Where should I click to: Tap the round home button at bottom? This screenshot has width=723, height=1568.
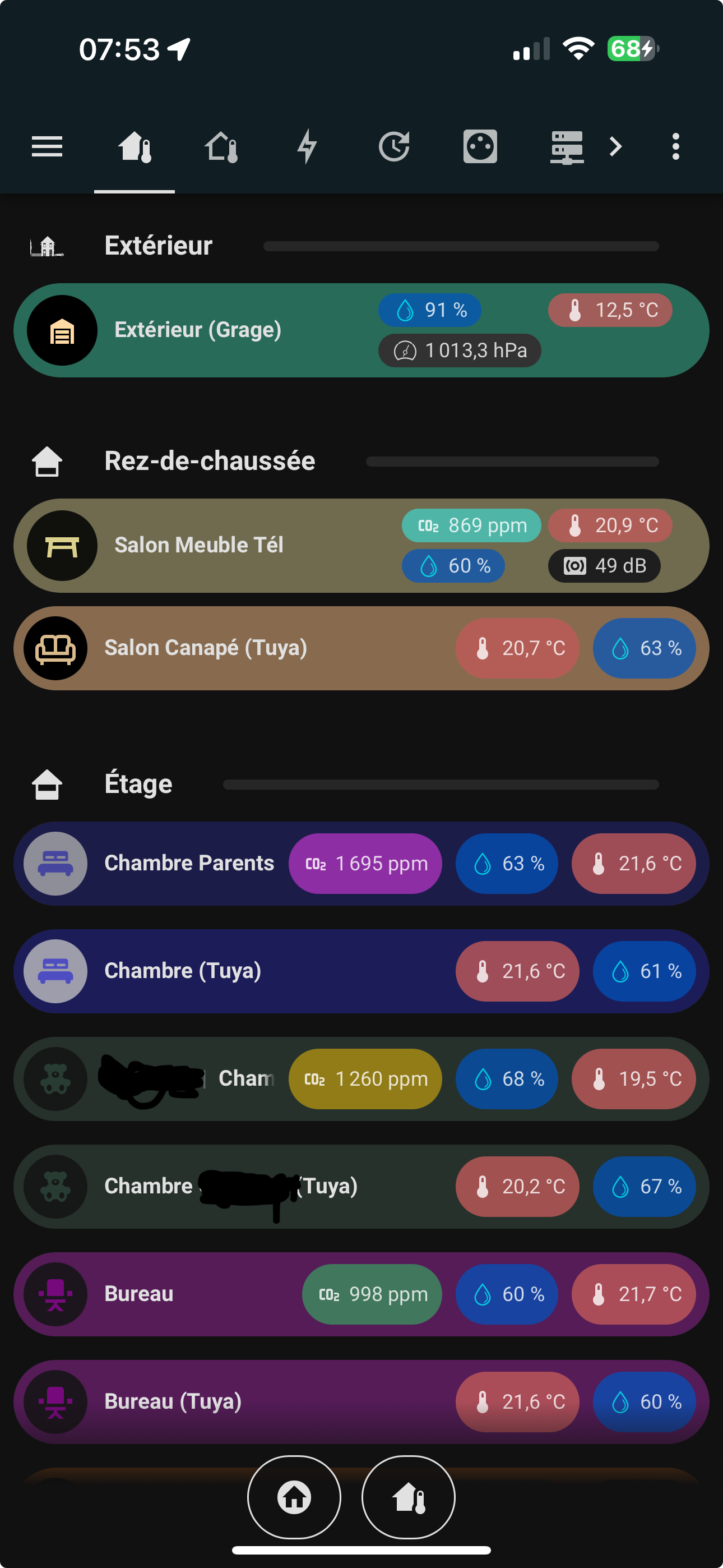294,1497
